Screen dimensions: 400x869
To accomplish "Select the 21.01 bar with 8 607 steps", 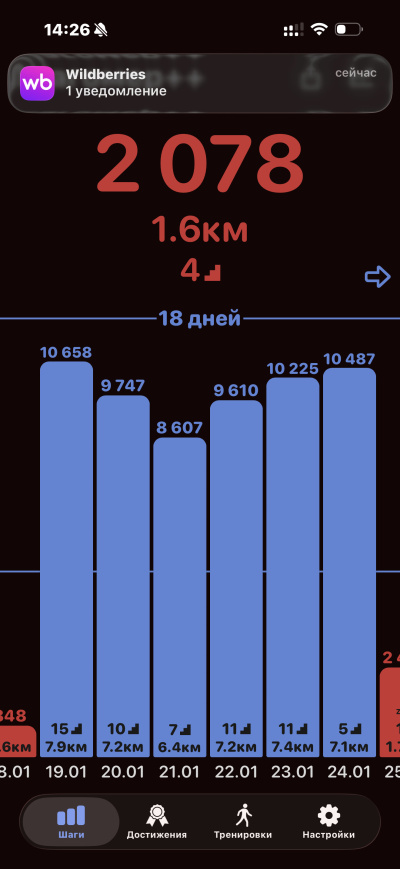I will point(180,597).
